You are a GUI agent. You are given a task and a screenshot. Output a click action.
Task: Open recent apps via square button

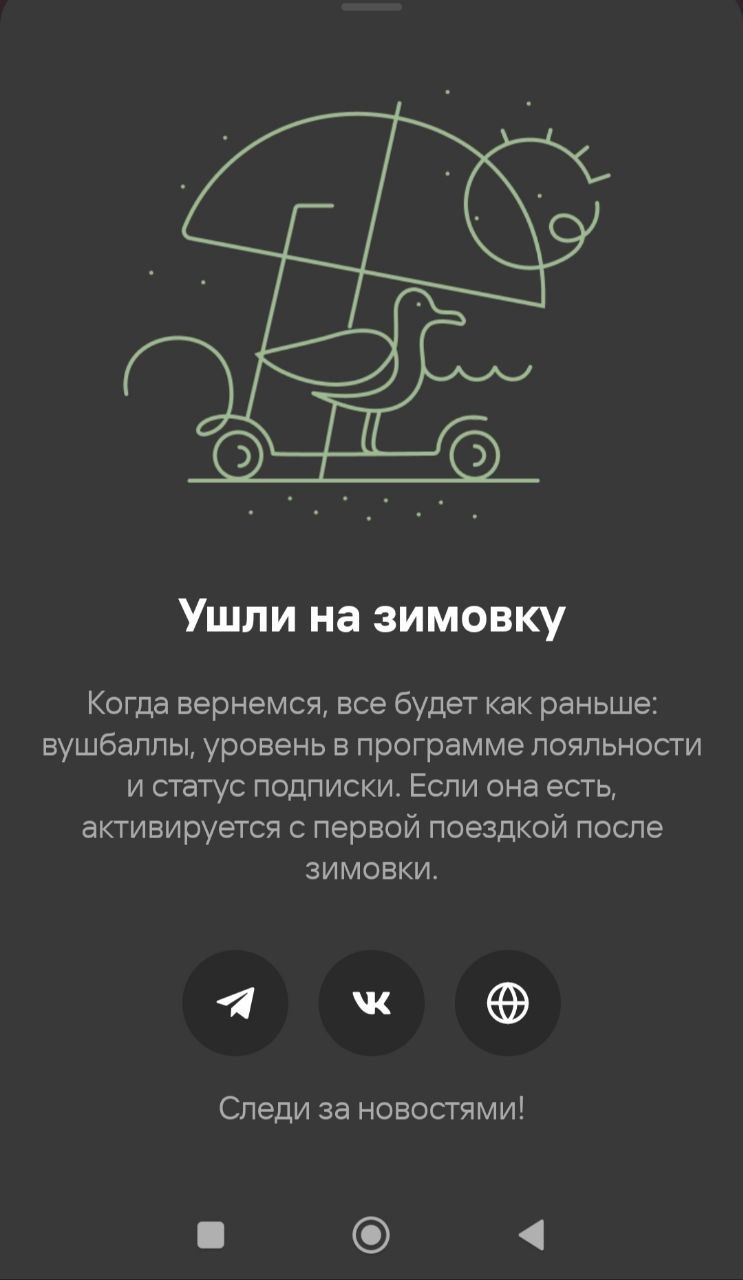coord(211,1235)
